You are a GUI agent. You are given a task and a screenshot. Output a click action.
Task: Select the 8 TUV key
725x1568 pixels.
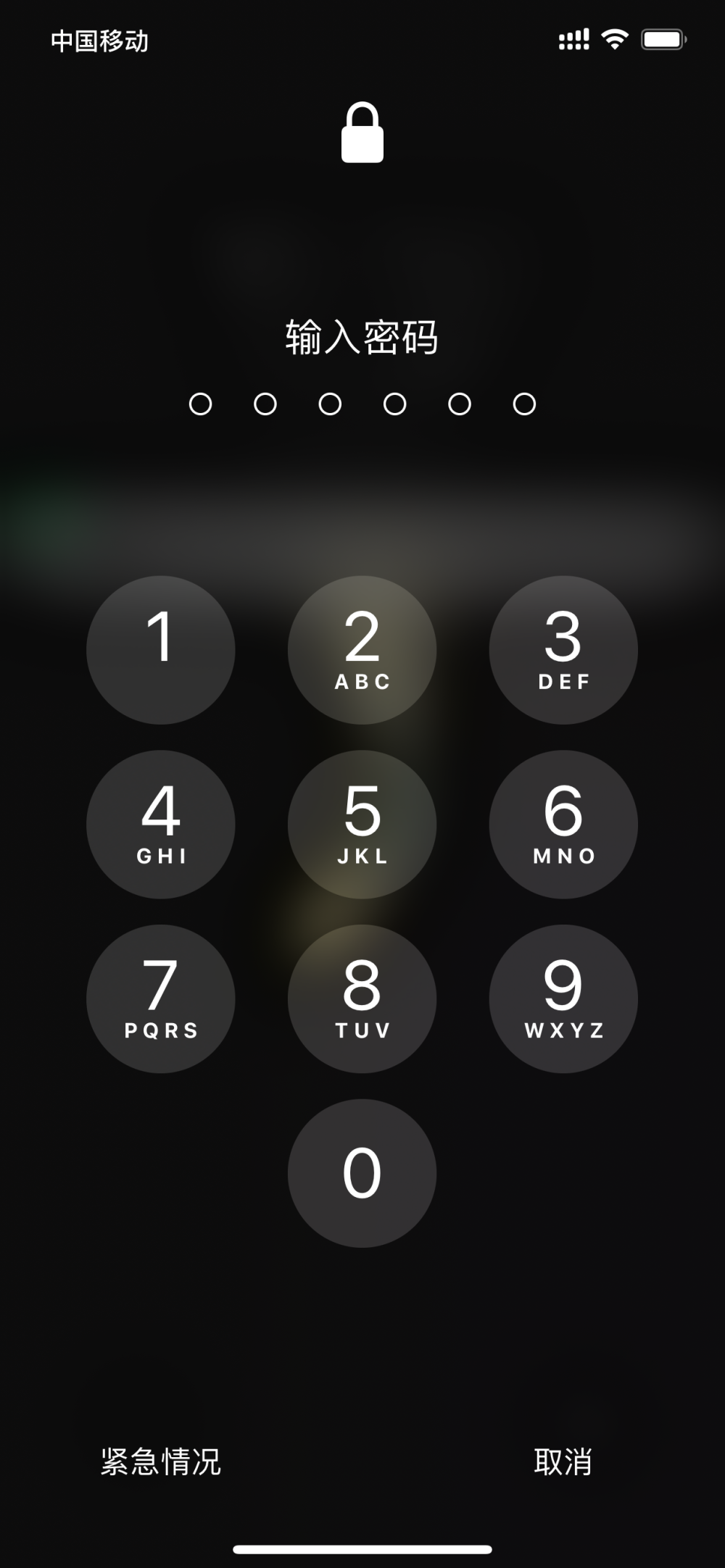coord(362,998)
